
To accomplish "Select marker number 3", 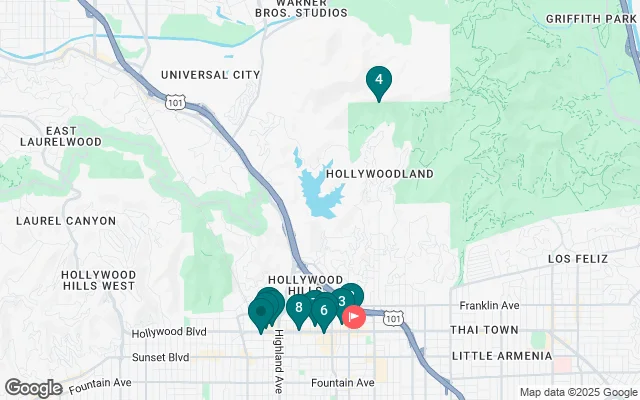I will tap(342, 300).
